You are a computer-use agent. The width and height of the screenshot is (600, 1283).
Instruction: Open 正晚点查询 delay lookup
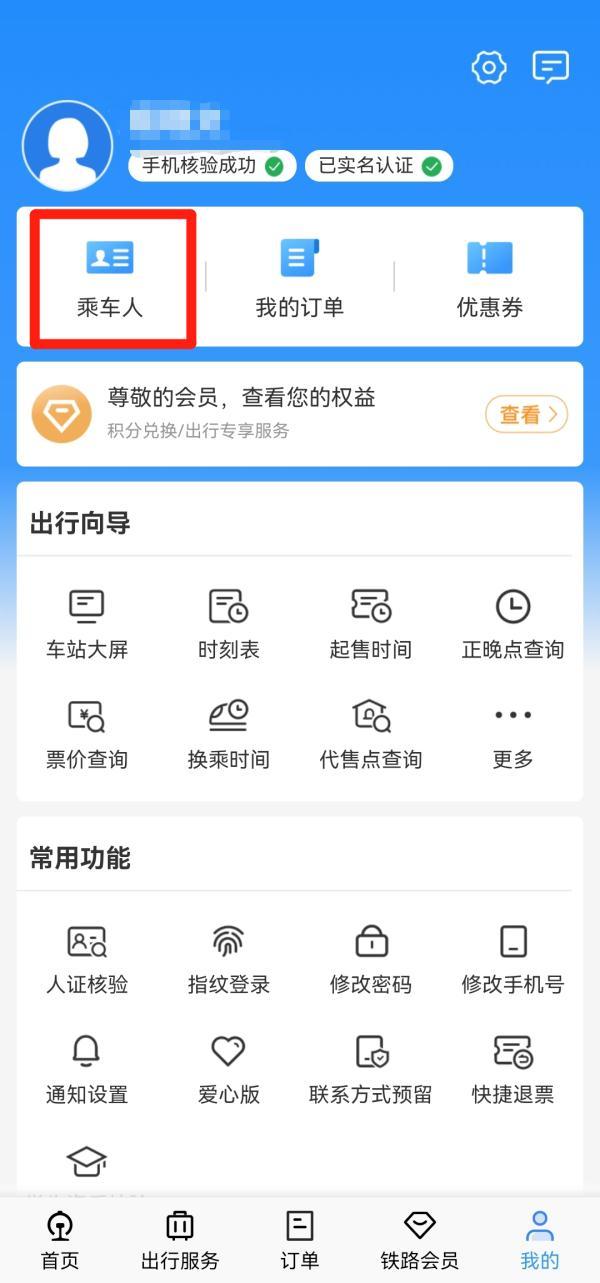pyautogui.click(x=512, y=624)
